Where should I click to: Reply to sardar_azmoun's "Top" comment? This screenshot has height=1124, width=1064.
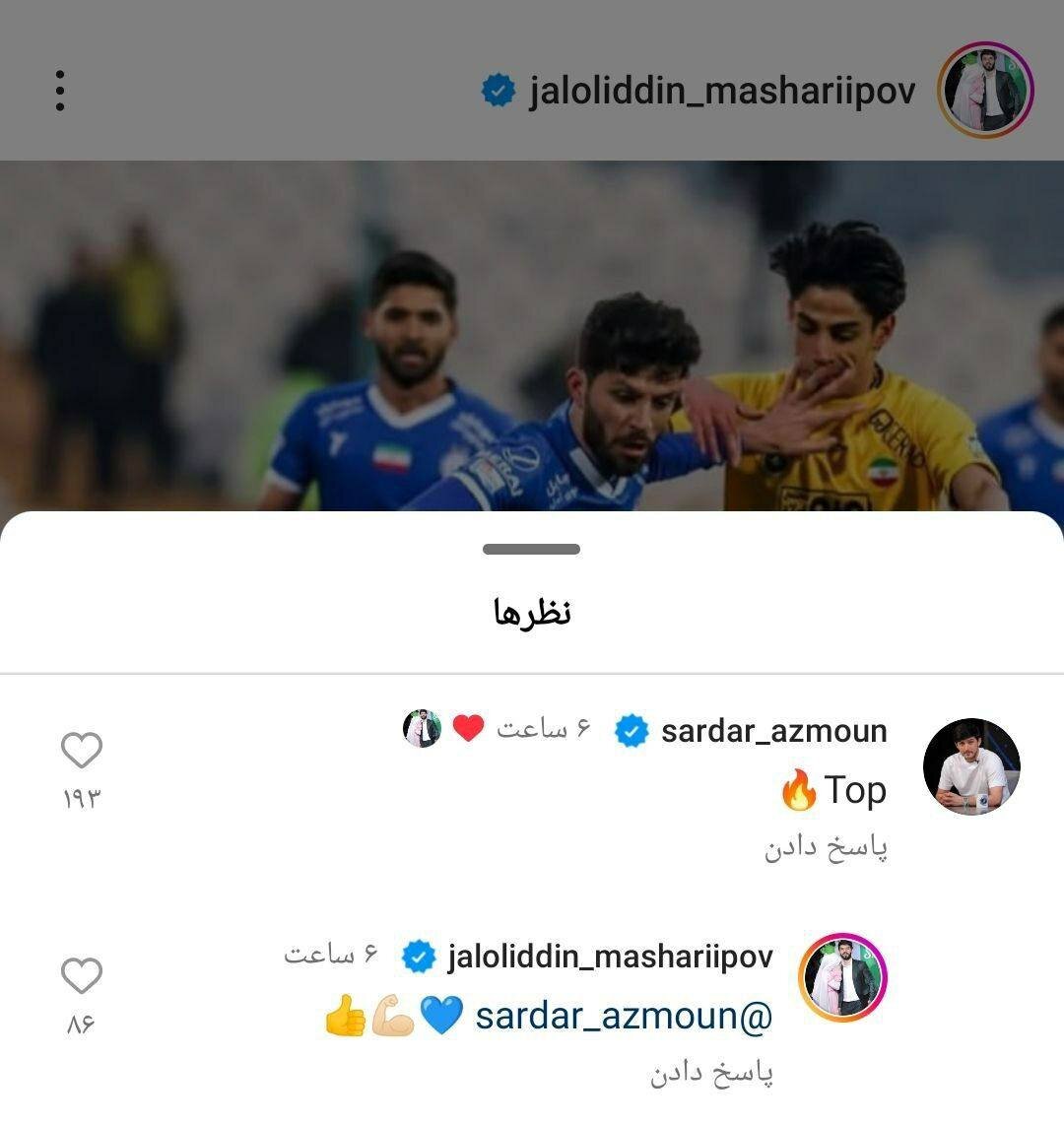(x=826, y=847)
